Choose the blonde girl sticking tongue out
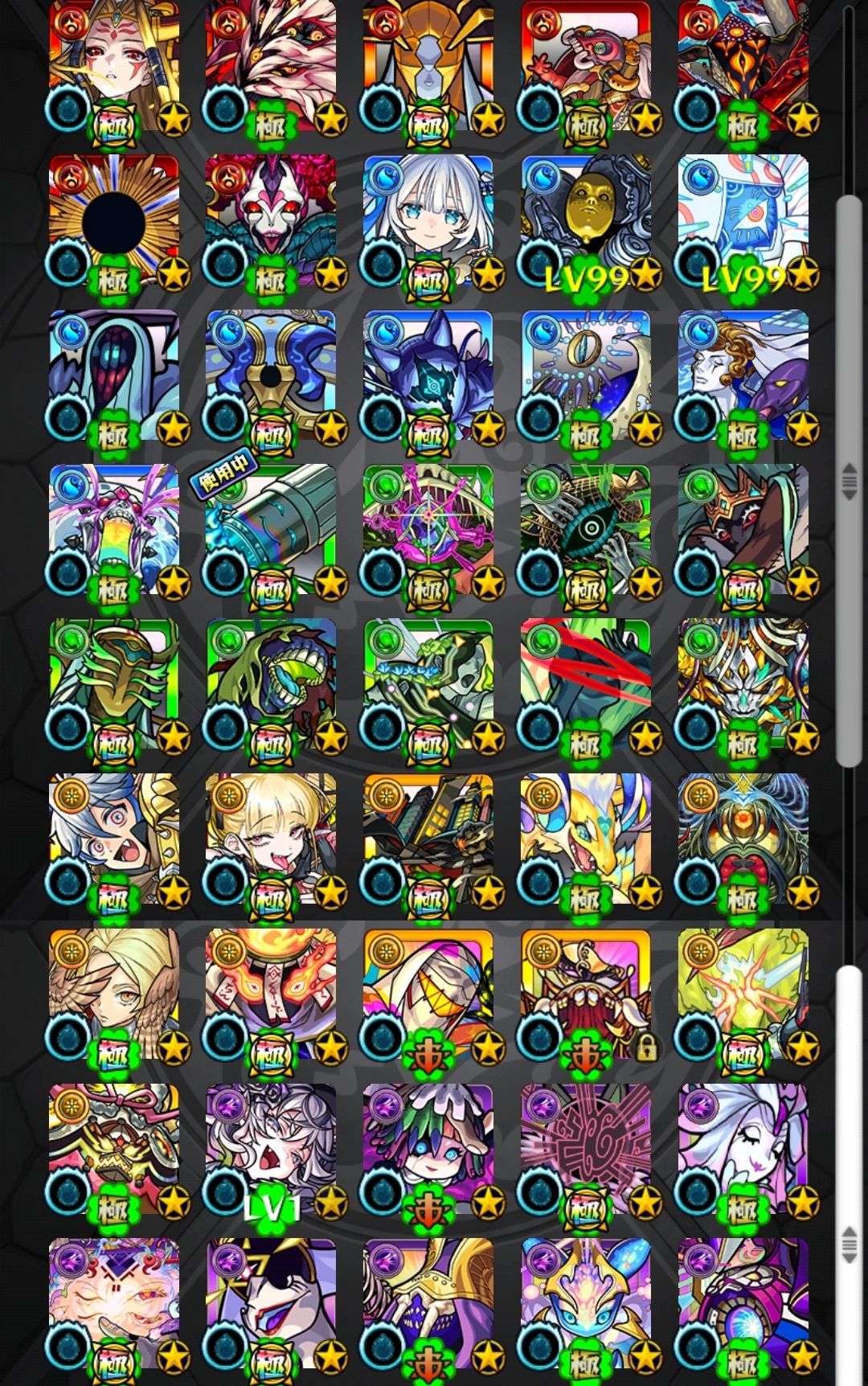This screenshot has width=868, height=1386. pyautogui.click(x=271, y=839)
